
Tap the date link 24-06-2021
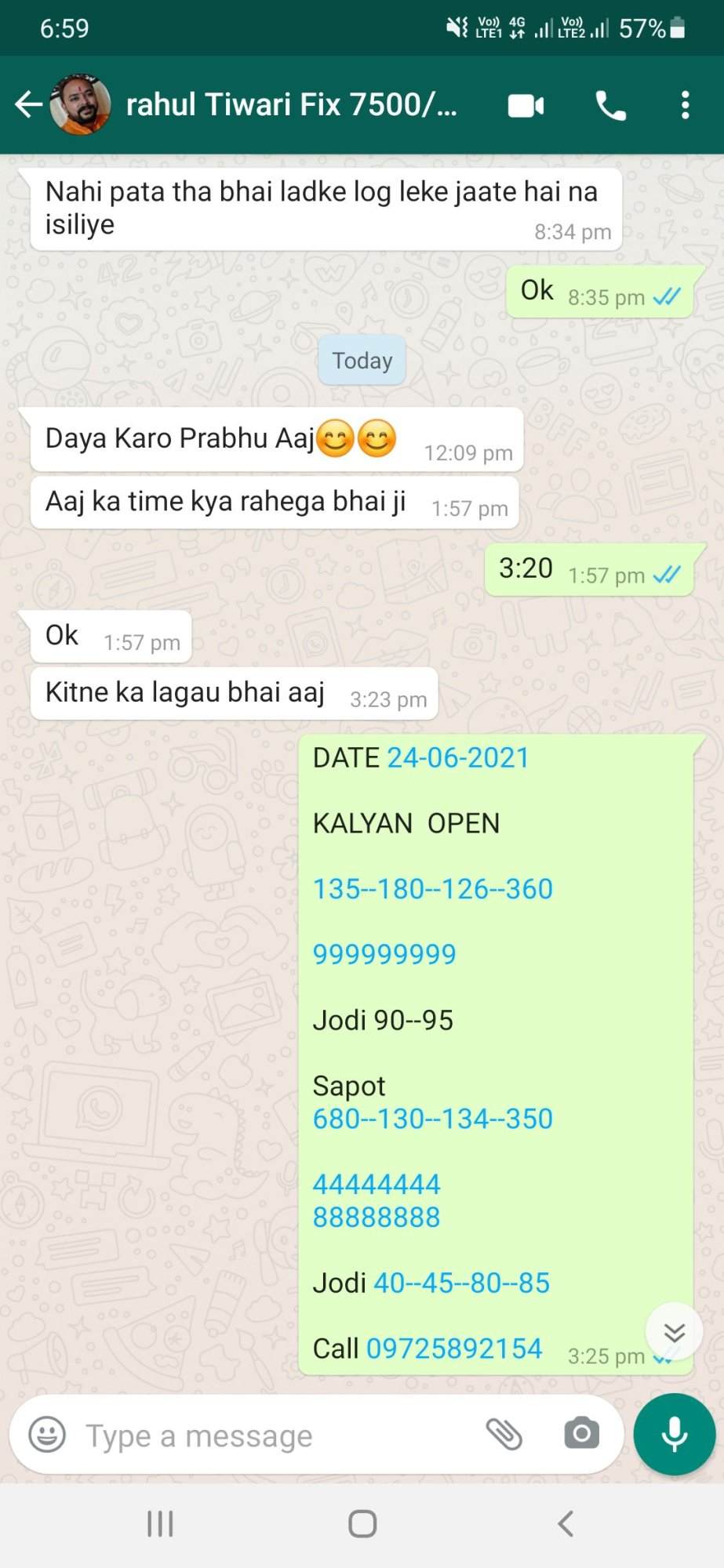point(458,758)
